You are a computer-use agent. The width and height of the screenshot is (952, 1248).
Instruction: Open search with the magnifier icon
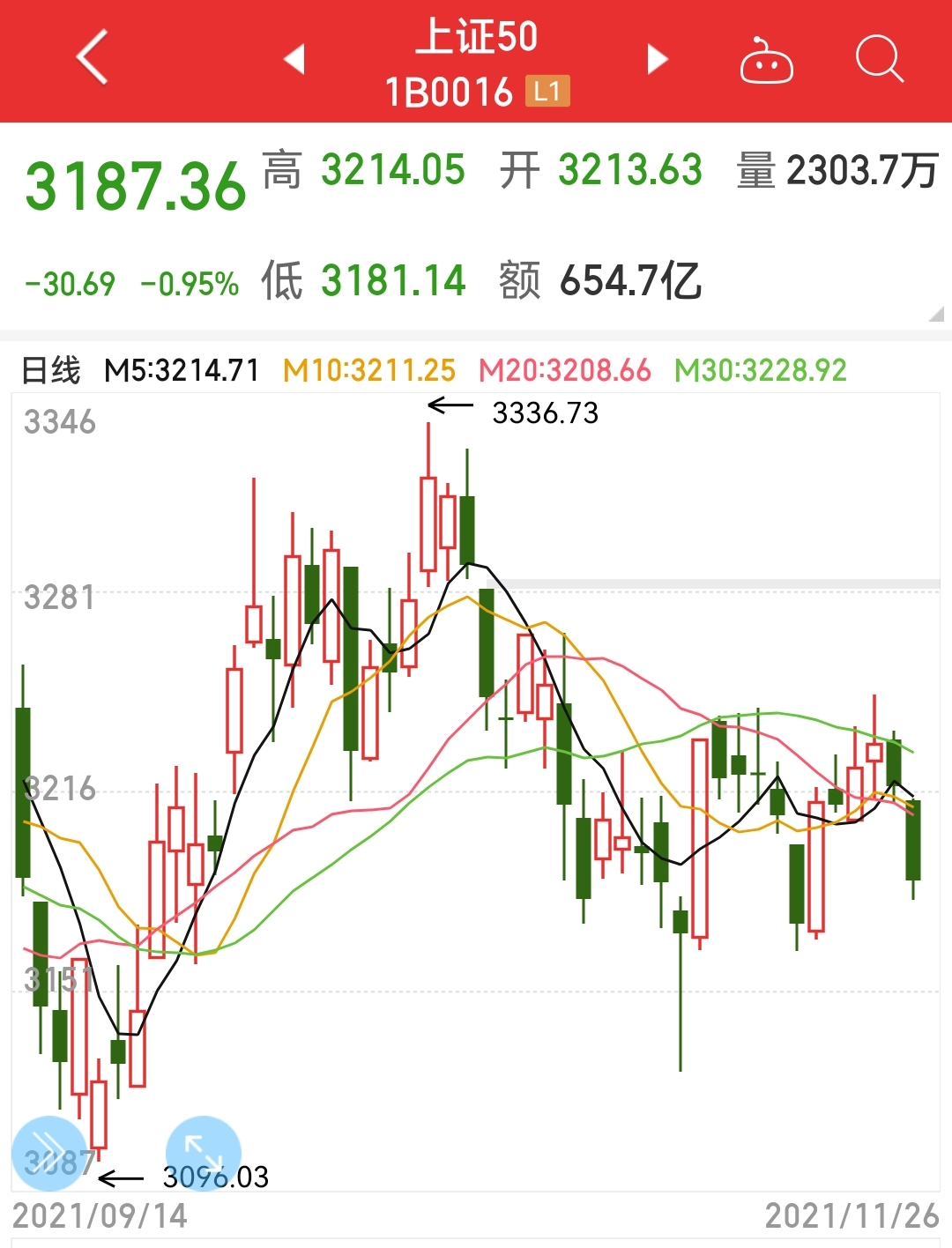[879, 60]
